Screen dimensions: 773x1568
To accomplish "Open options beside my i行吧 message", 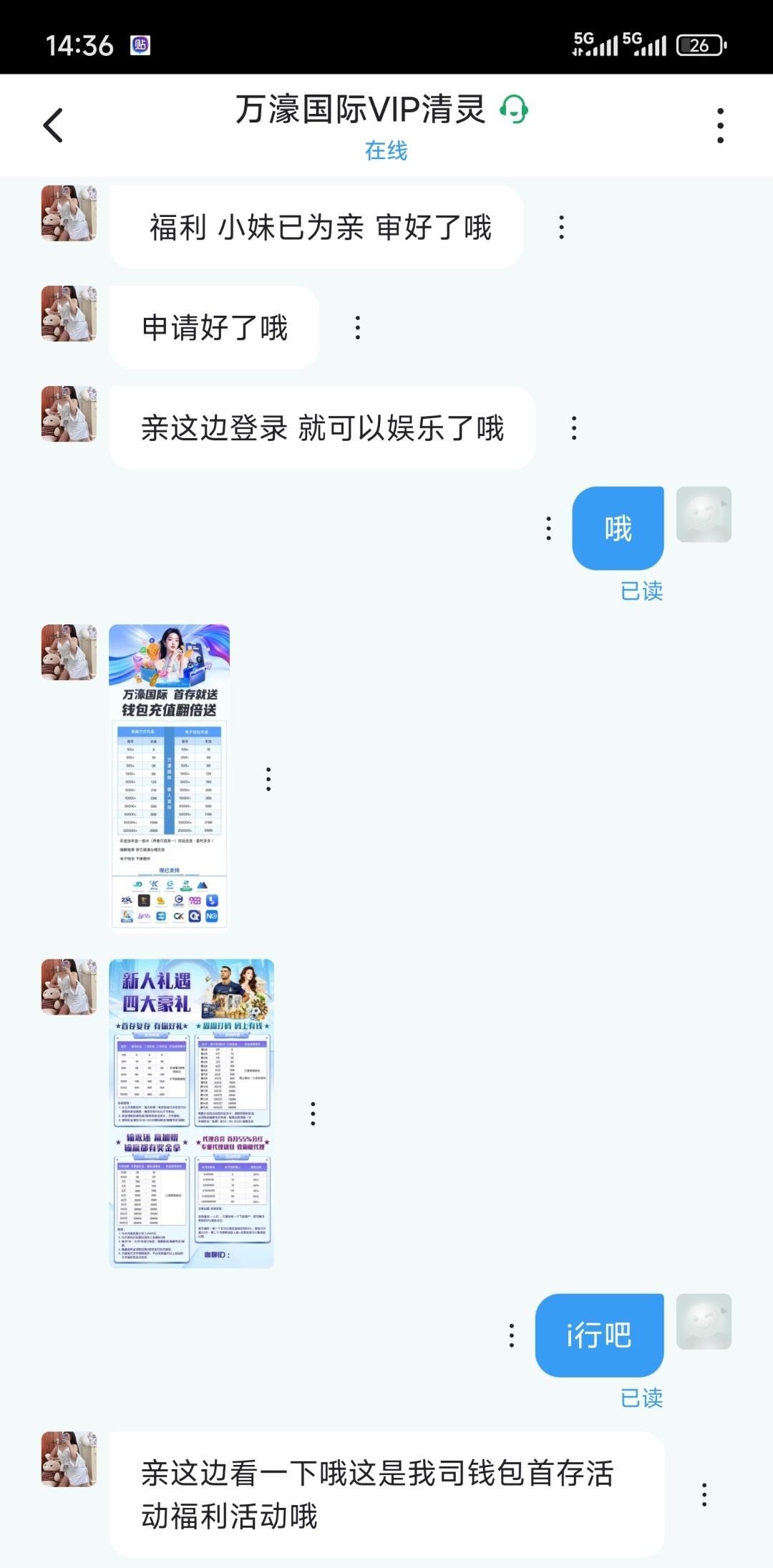I will (x=511, y=1335).
